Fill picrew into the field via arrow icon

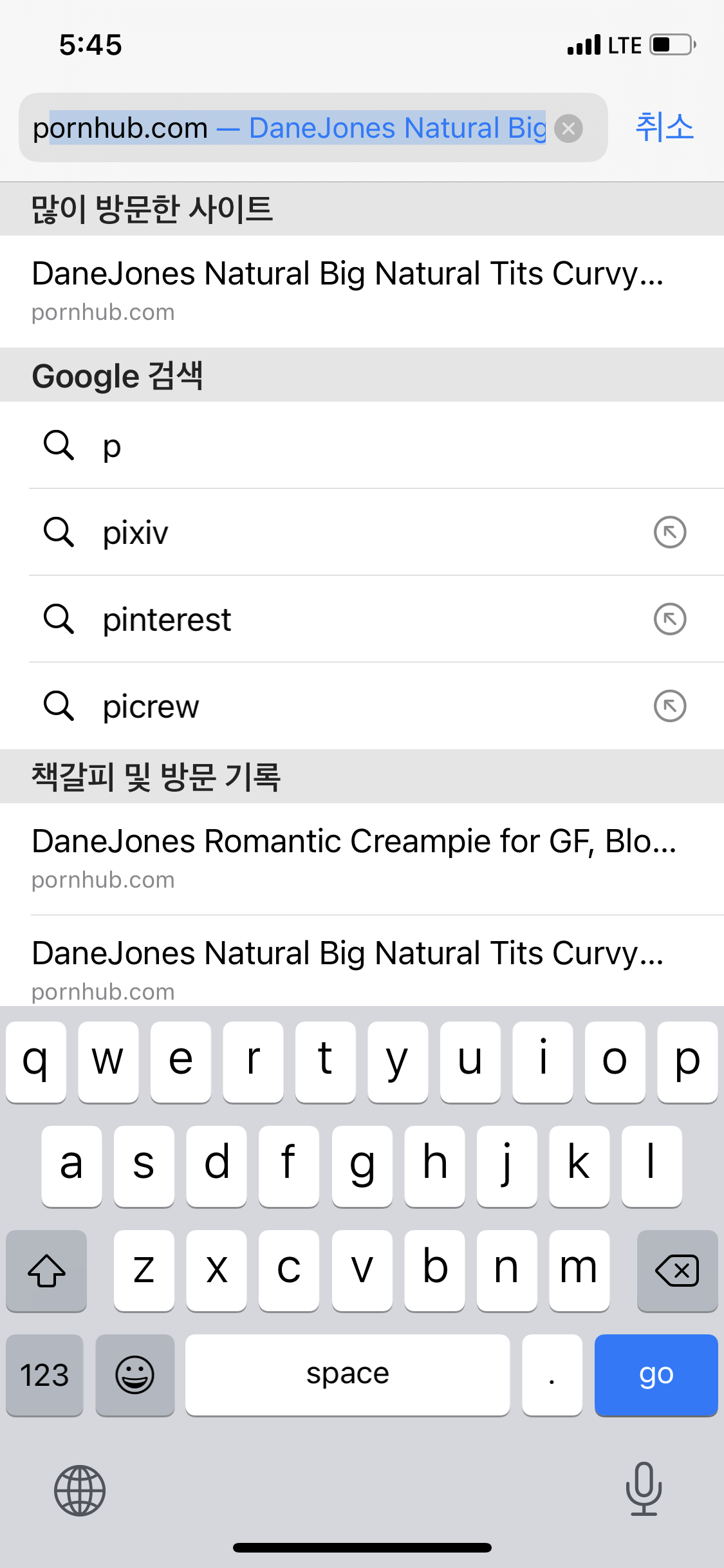[x=670, y=706]
